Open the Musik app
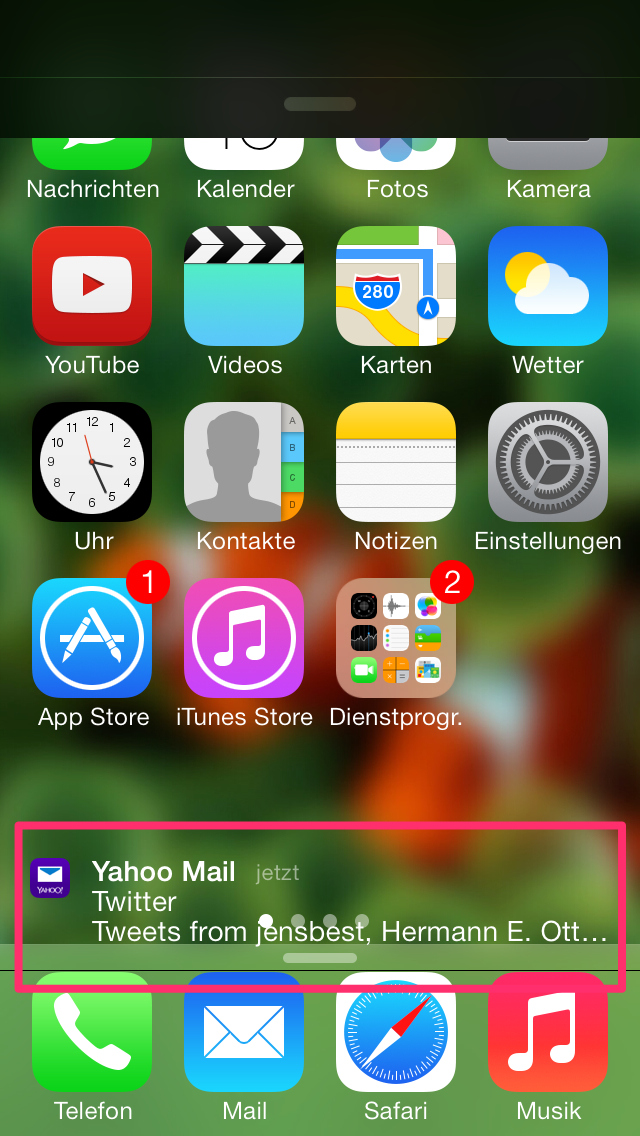This screenshot has width=640, height=1136. (548, 1035)
